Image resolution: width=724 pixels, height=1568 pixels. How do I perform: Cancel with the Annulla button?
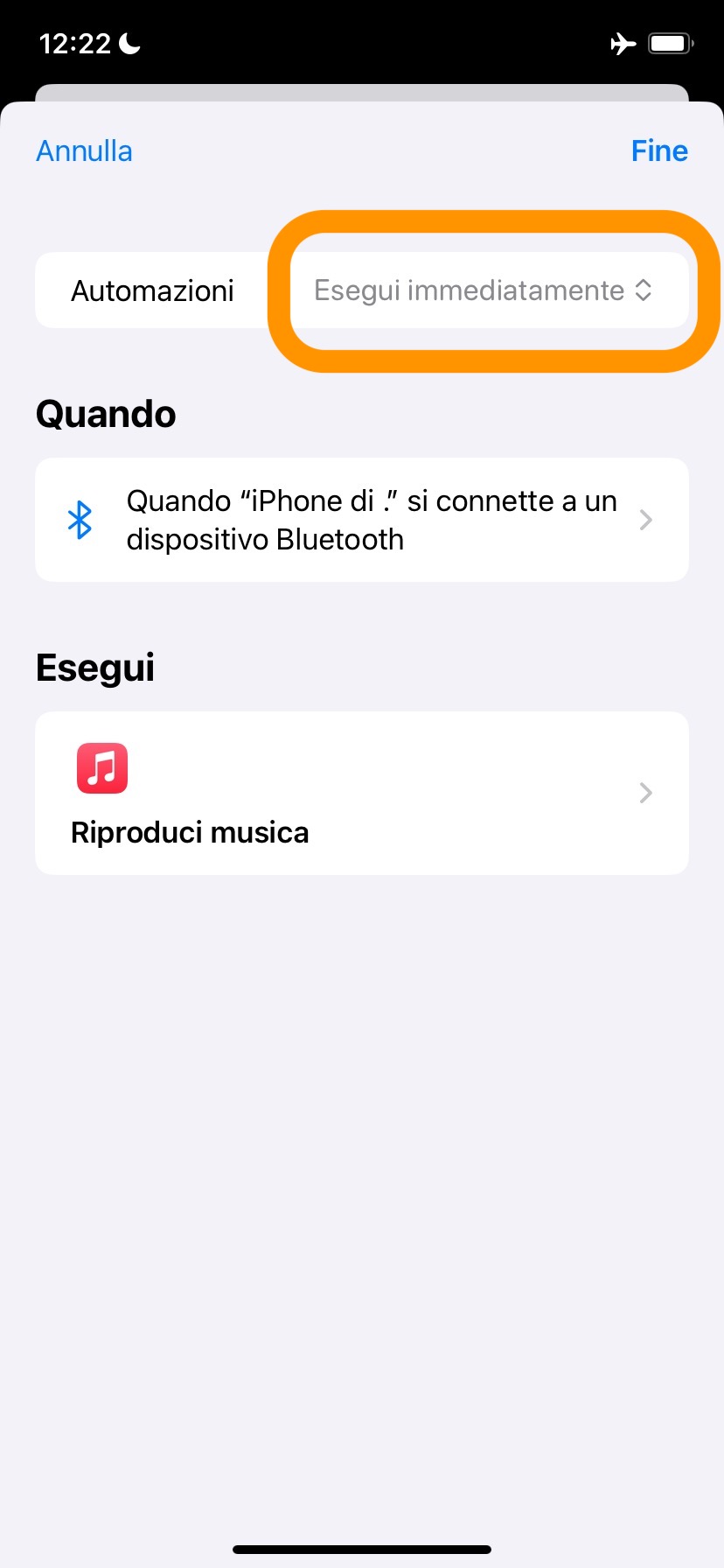click(84, 151)
